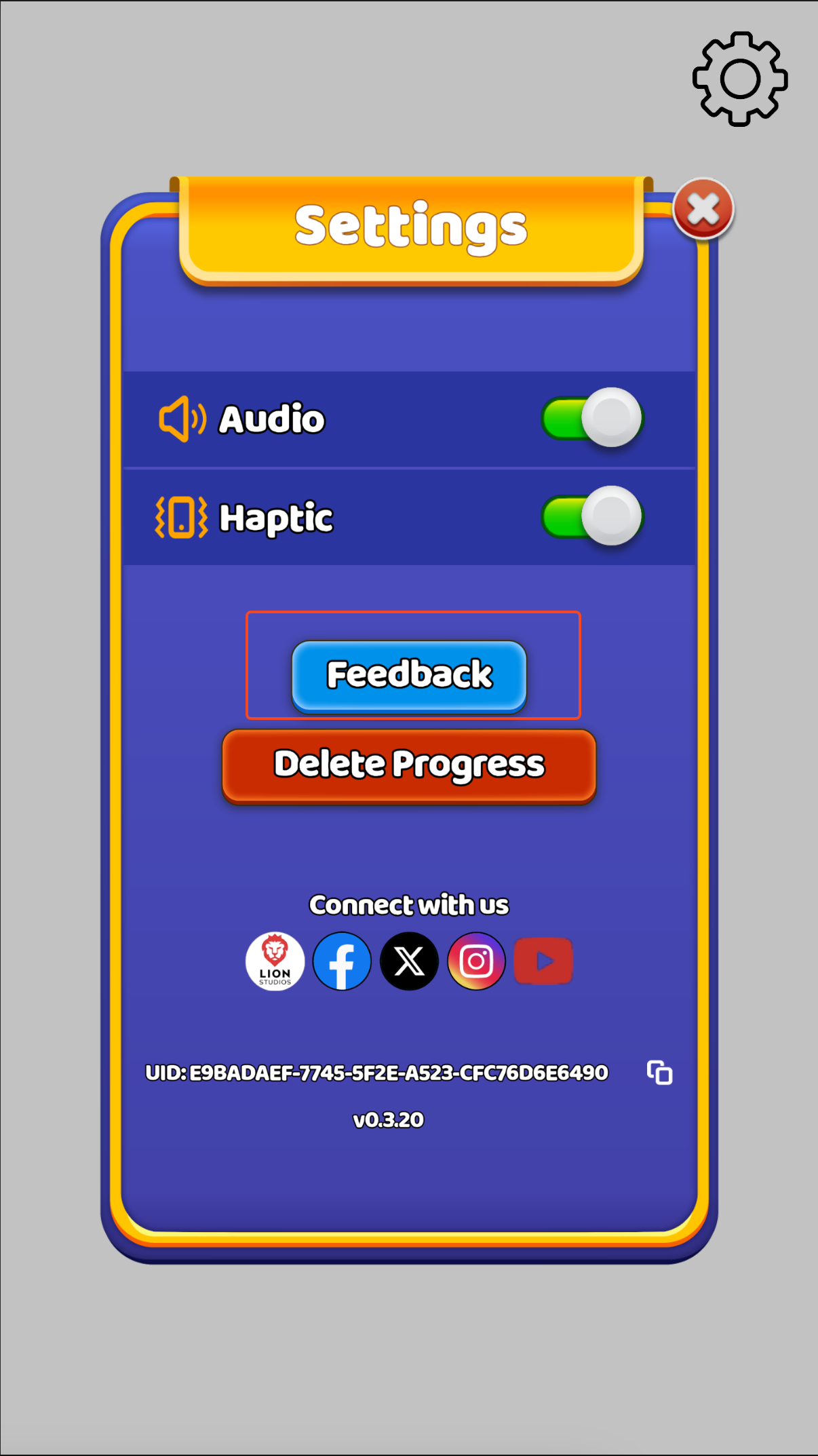818x1456 pixels.
Task: Close the Settings dialog
Action: [703, 210]
